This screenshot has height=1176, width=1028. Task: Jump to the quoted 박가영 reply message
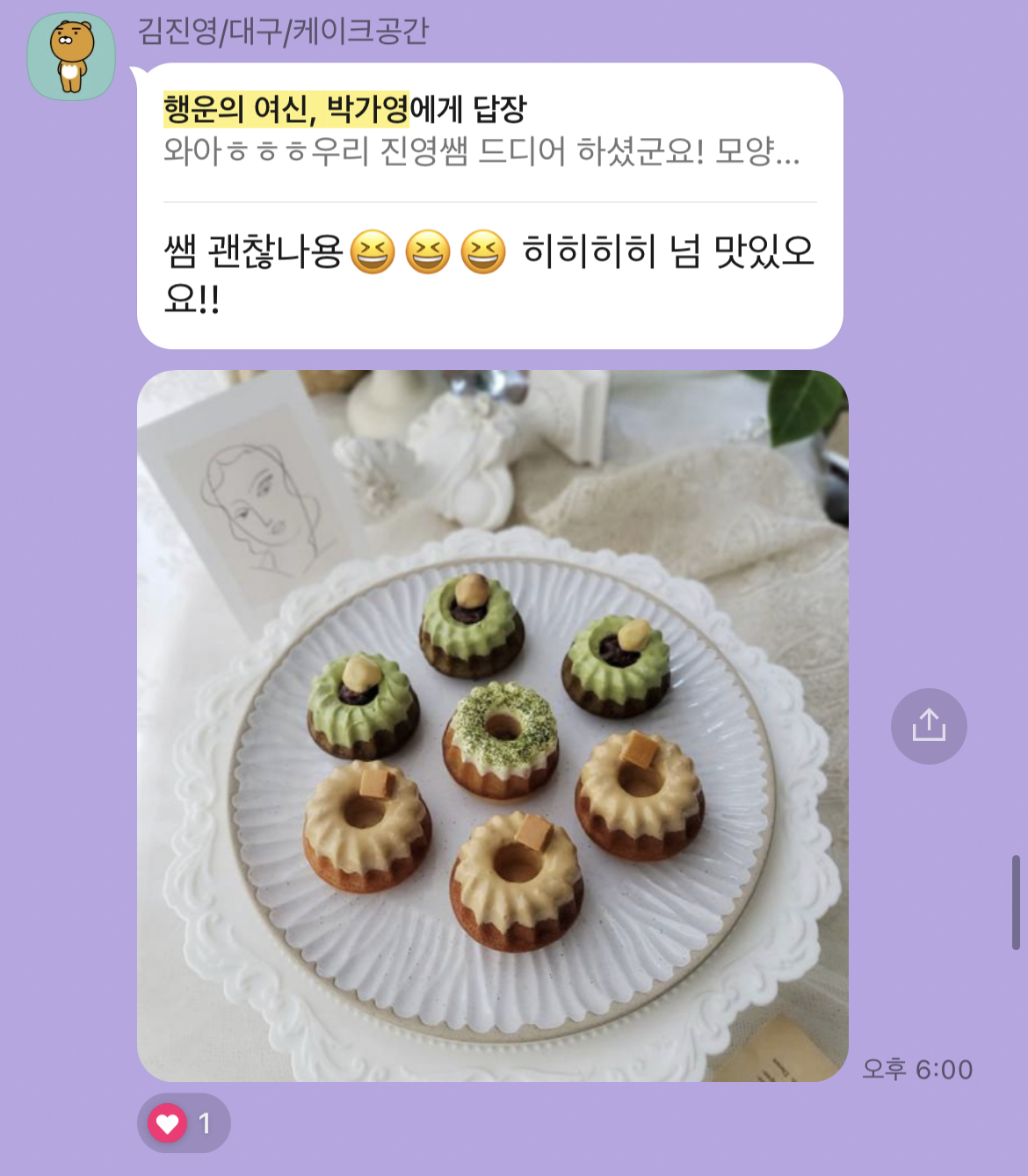point(481,132)
